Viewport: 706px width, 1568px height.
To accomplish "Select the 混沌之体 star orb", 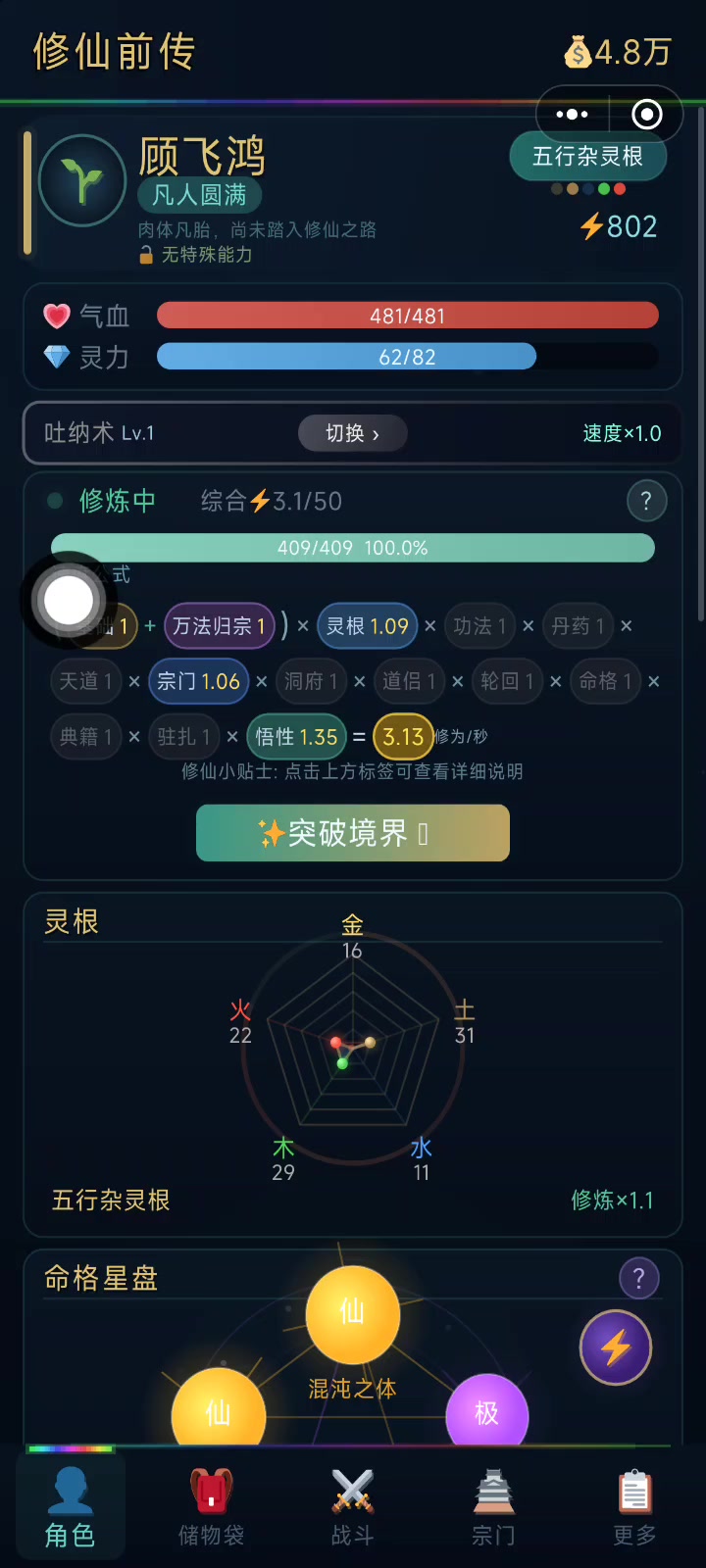I will point(352,1315).
